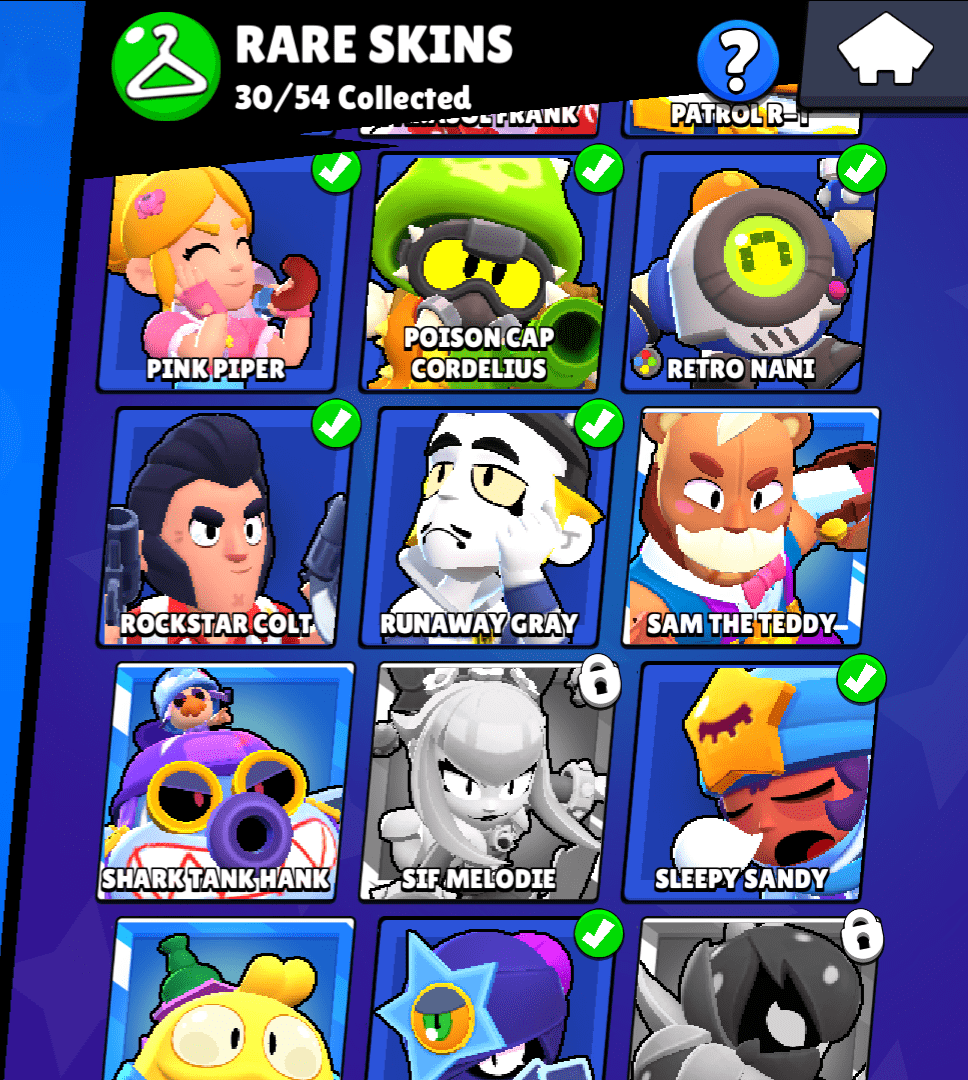This screenshot has height=1080, width=968.
Task: Check out the Sam the Teddy skin
Action: click(x=752, y=526)
